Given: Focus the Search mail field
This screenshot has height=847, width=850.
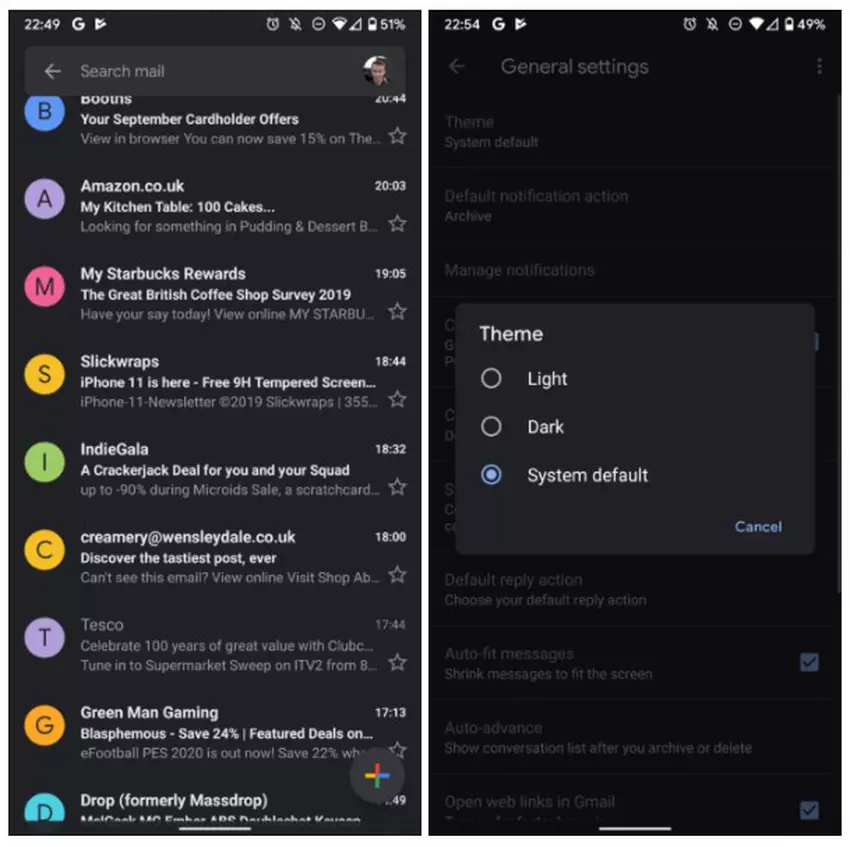Looking at the screenshot, I should click(x=200, y=71).
